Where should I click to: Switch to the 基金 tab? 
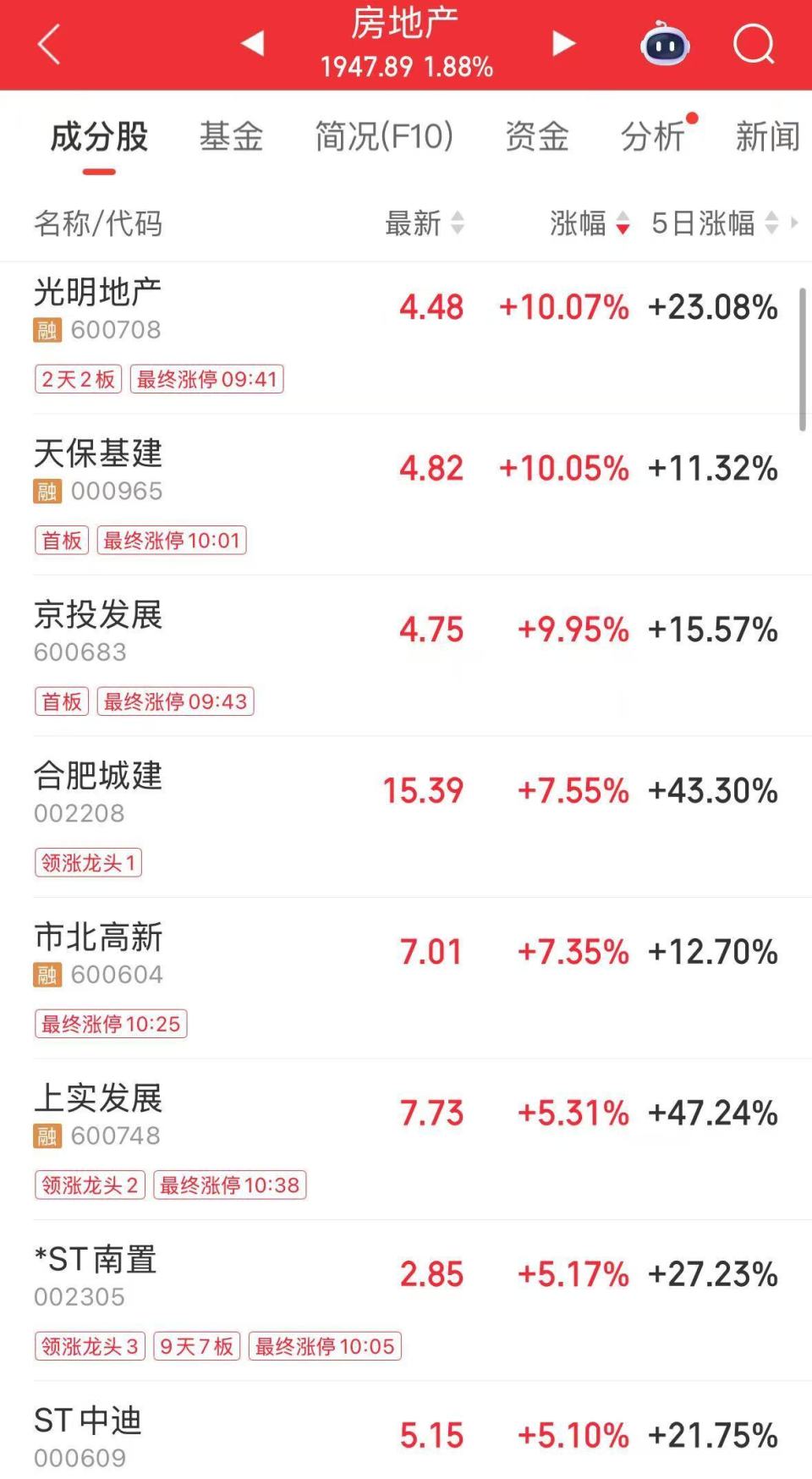click(x=231, y=137)
